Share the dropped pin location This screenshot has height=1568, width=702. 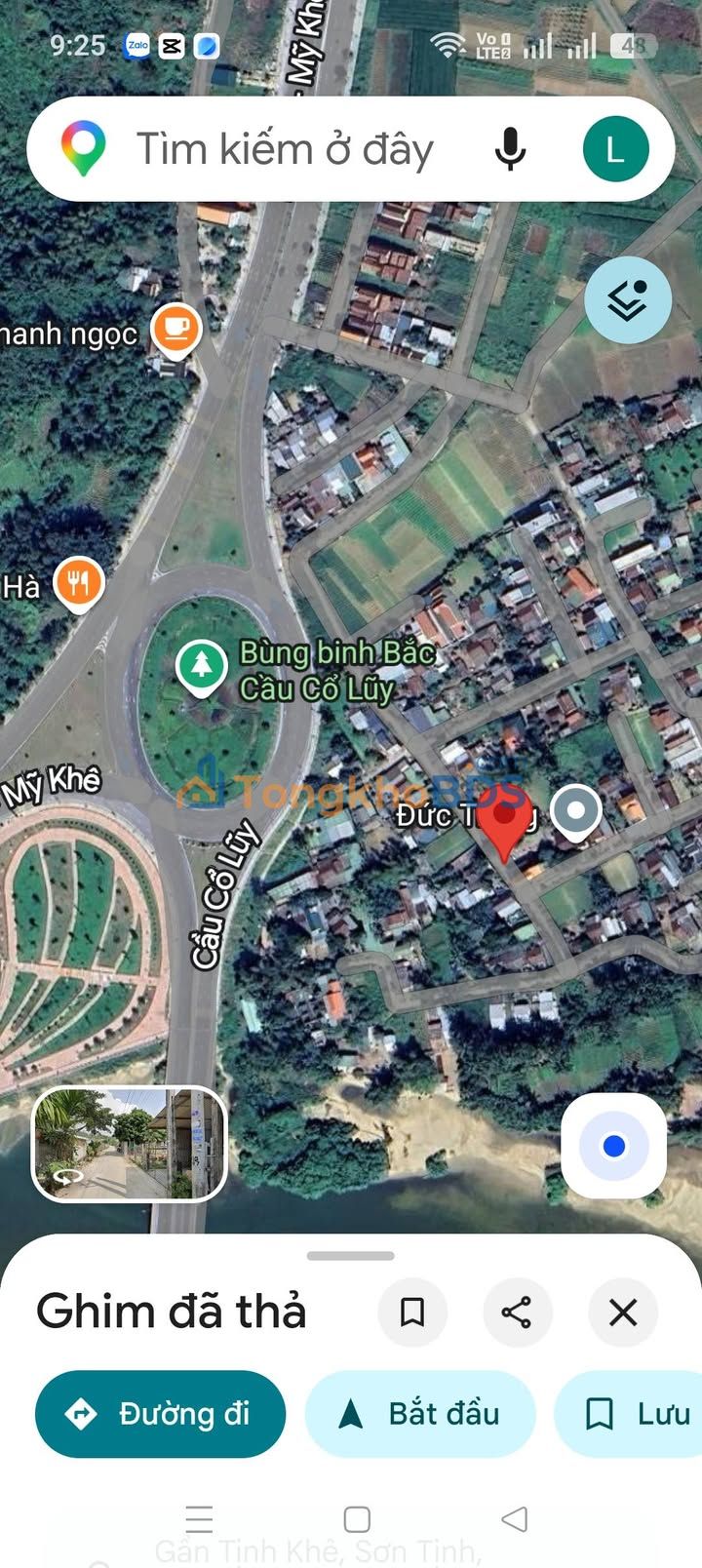click(x=517, y=1313)
